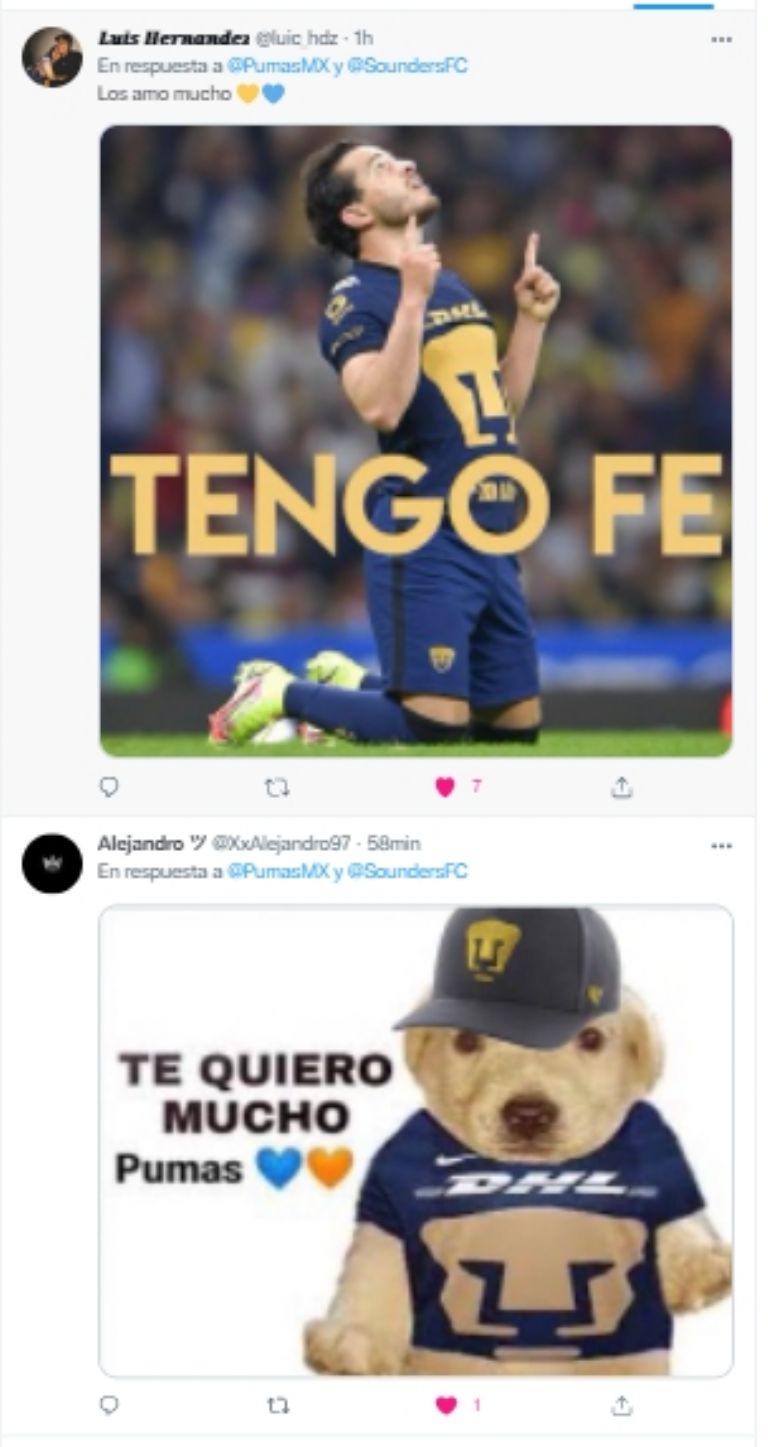Open Alejandro's profile picture

(52, 863)
